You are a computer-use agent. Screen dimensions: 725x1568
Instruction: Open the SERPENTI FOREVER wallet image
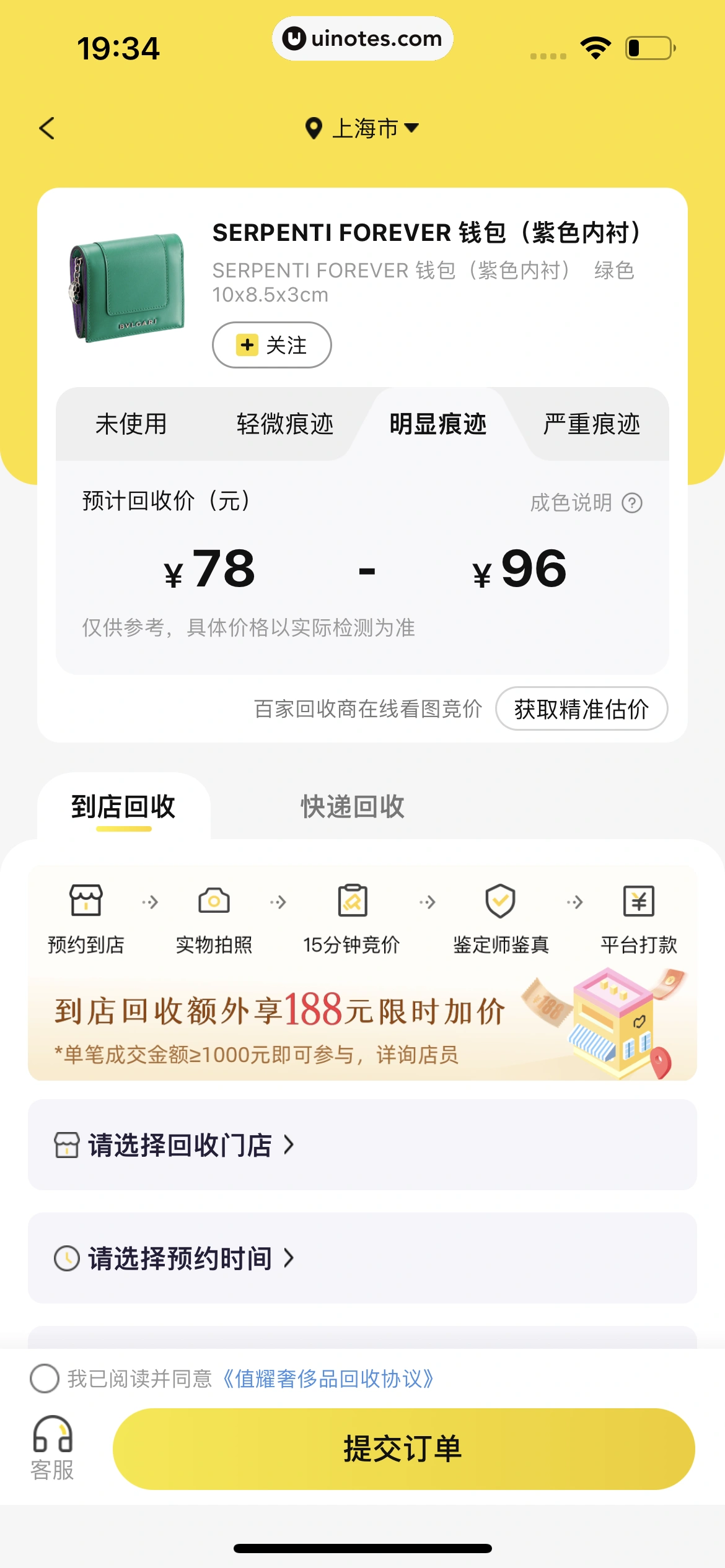coord(127,287)
